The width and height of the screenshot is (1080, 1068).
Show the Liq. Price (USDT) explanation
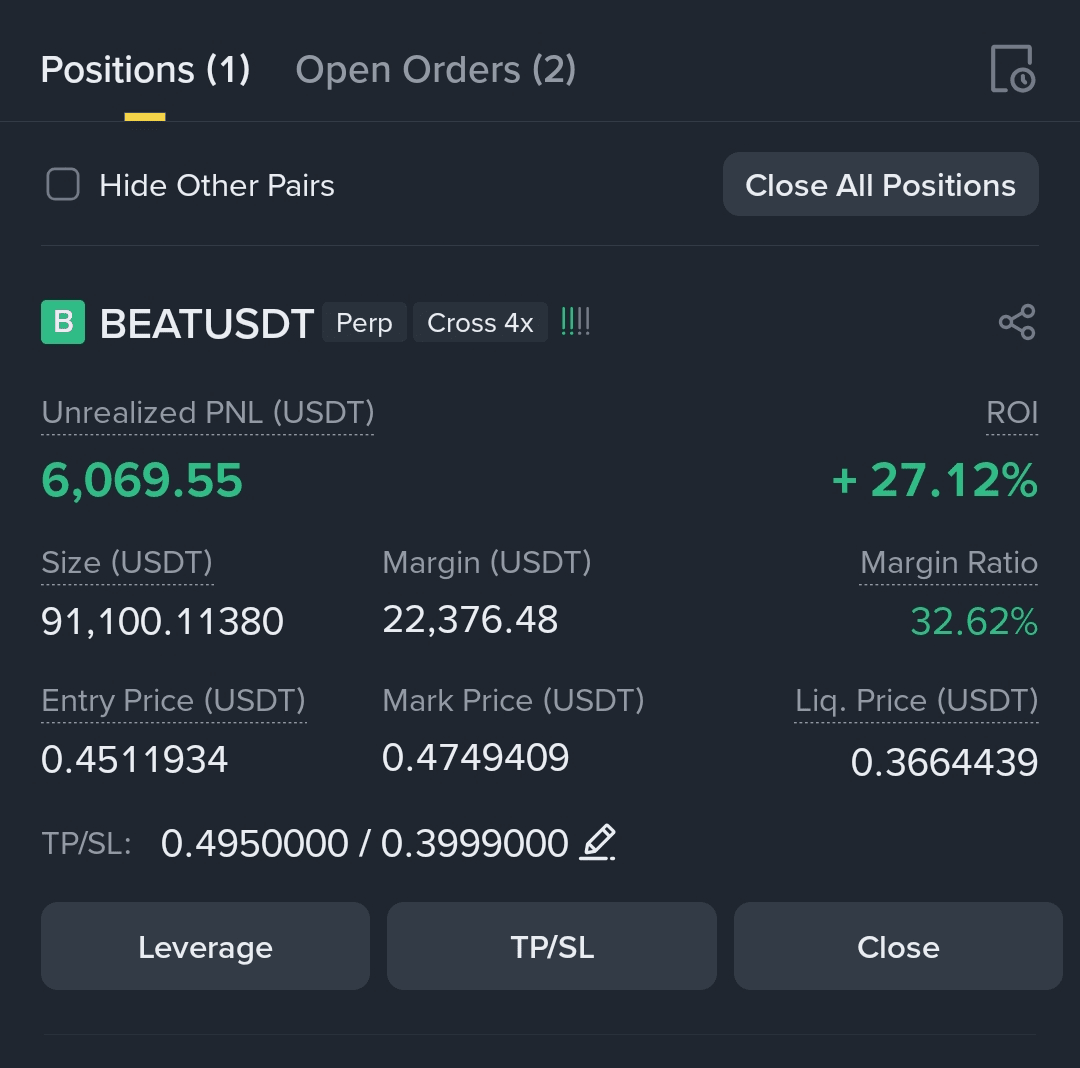click(916, 701)
